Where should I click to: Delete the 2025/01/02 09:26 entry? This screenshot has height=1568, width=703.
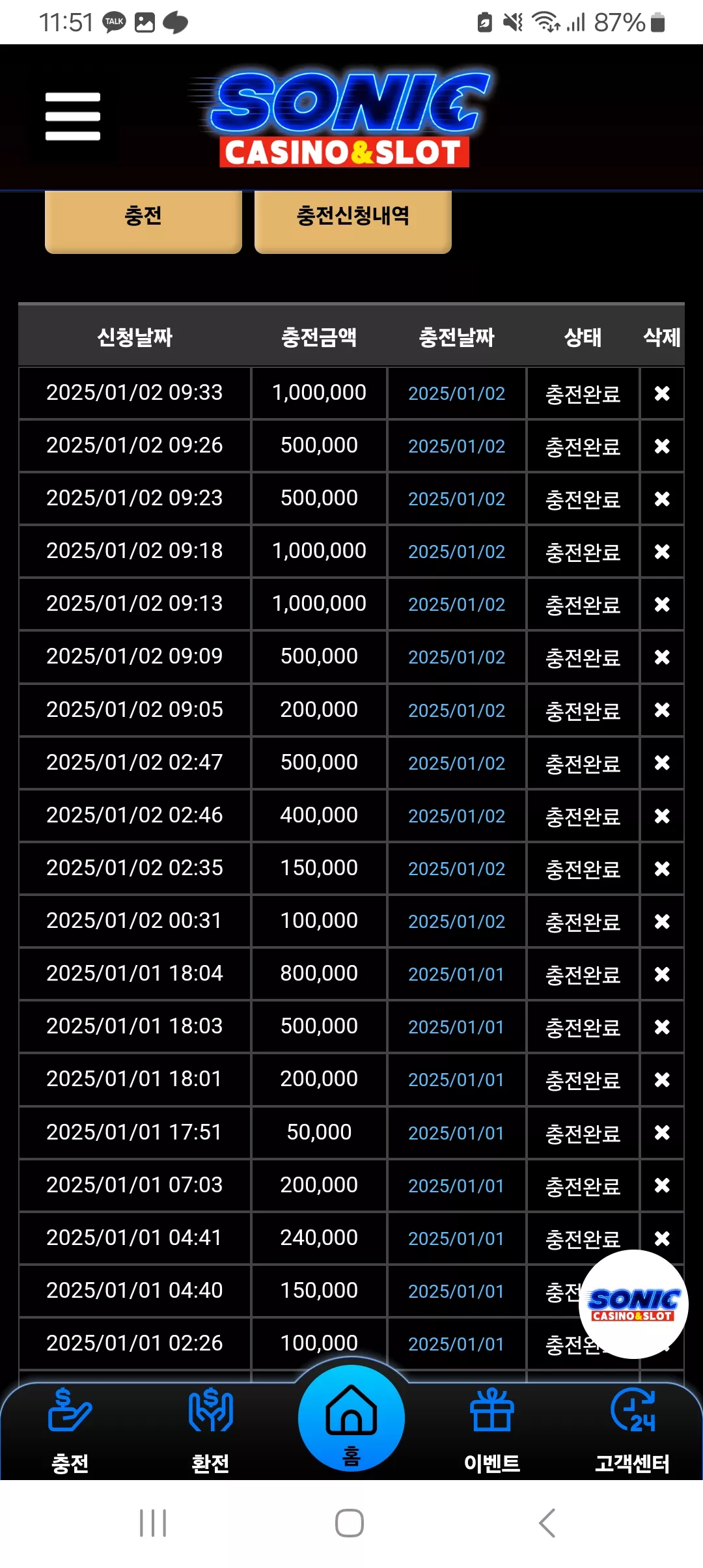(x=662, y=446)
